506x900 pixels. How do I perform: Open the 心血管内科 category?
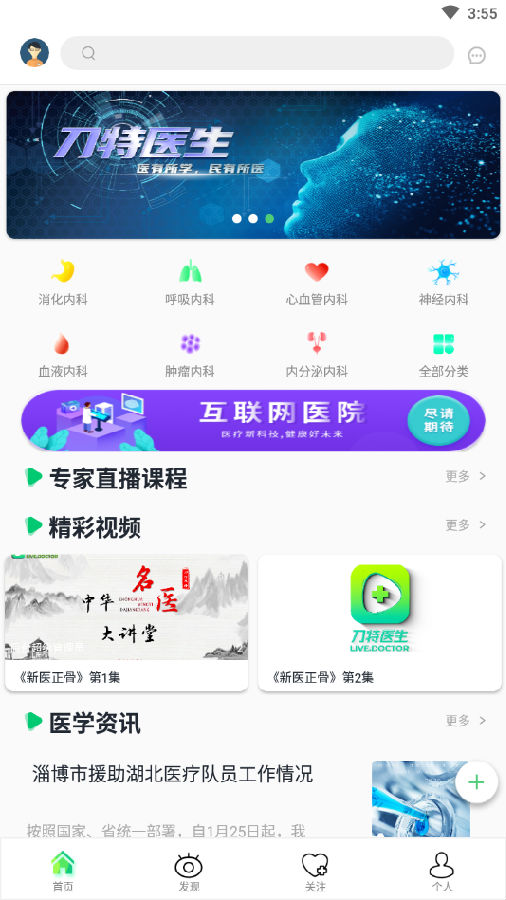coord(317,282)
